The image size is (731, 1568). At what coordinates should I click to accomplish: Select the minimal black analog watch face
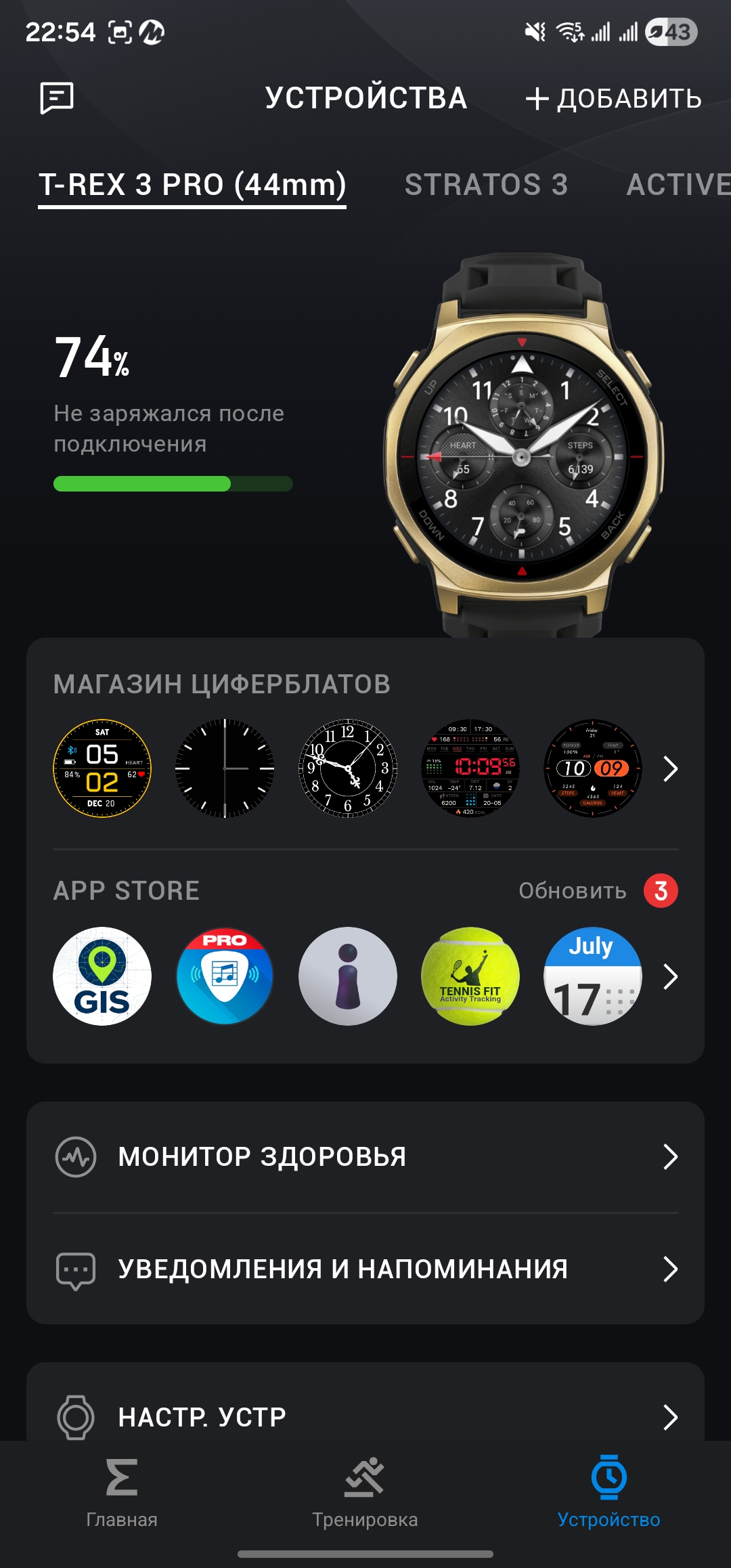pos(225,768)
